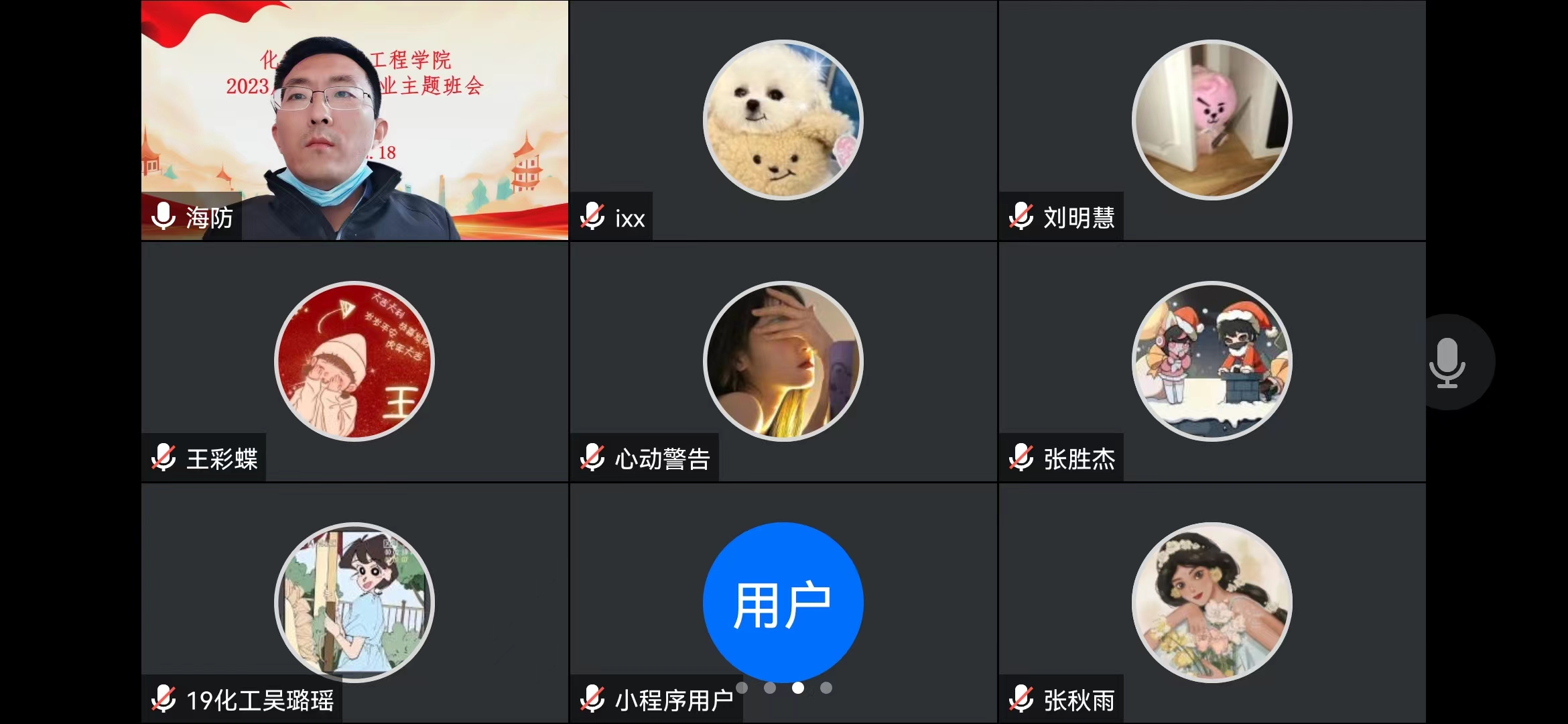1568x724 pixels.
Task: Tap the page indicator dots
Action: pos(784,688)
